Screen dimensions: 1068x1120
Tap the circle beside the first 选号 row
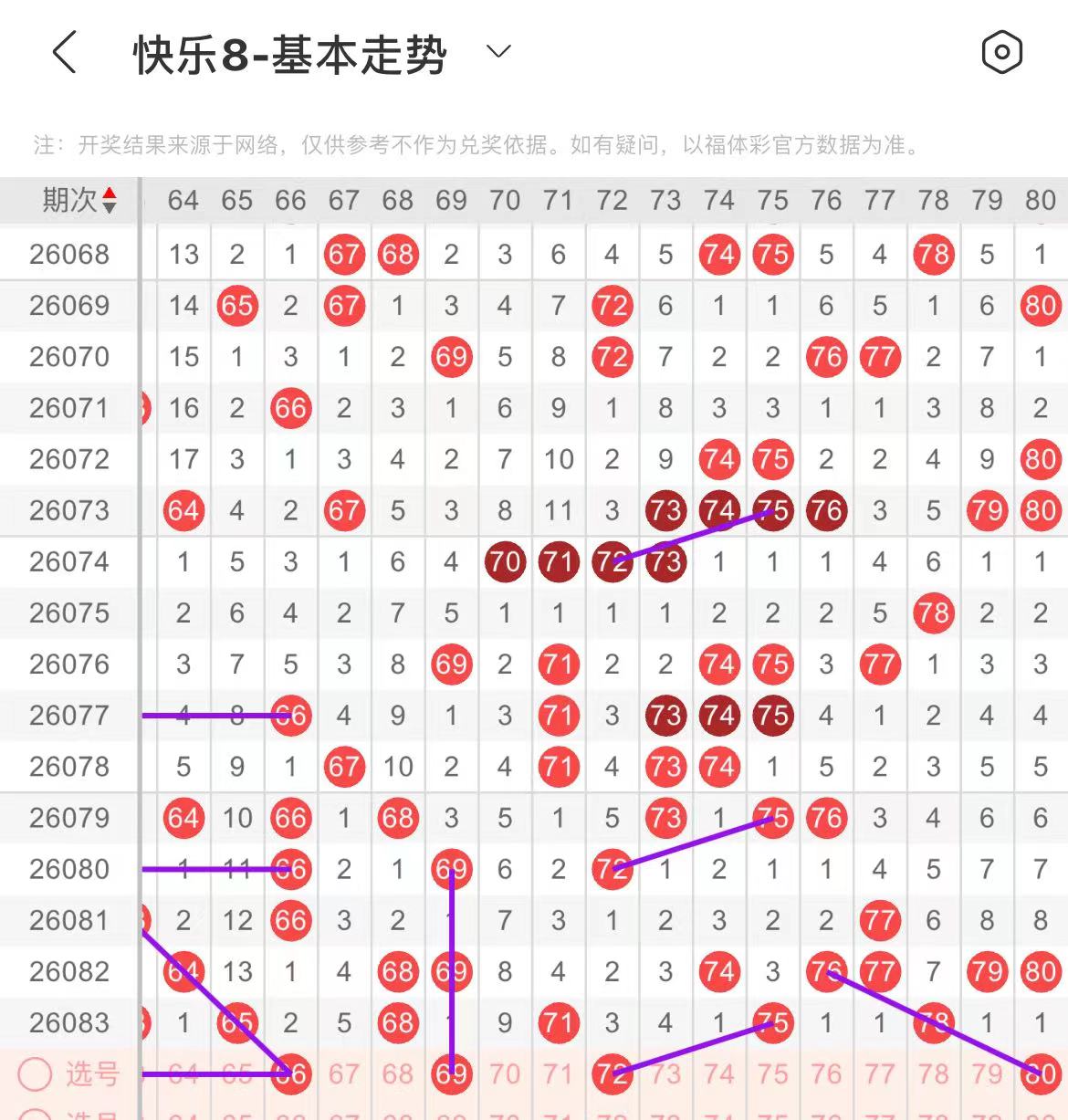click(35, 1074)
